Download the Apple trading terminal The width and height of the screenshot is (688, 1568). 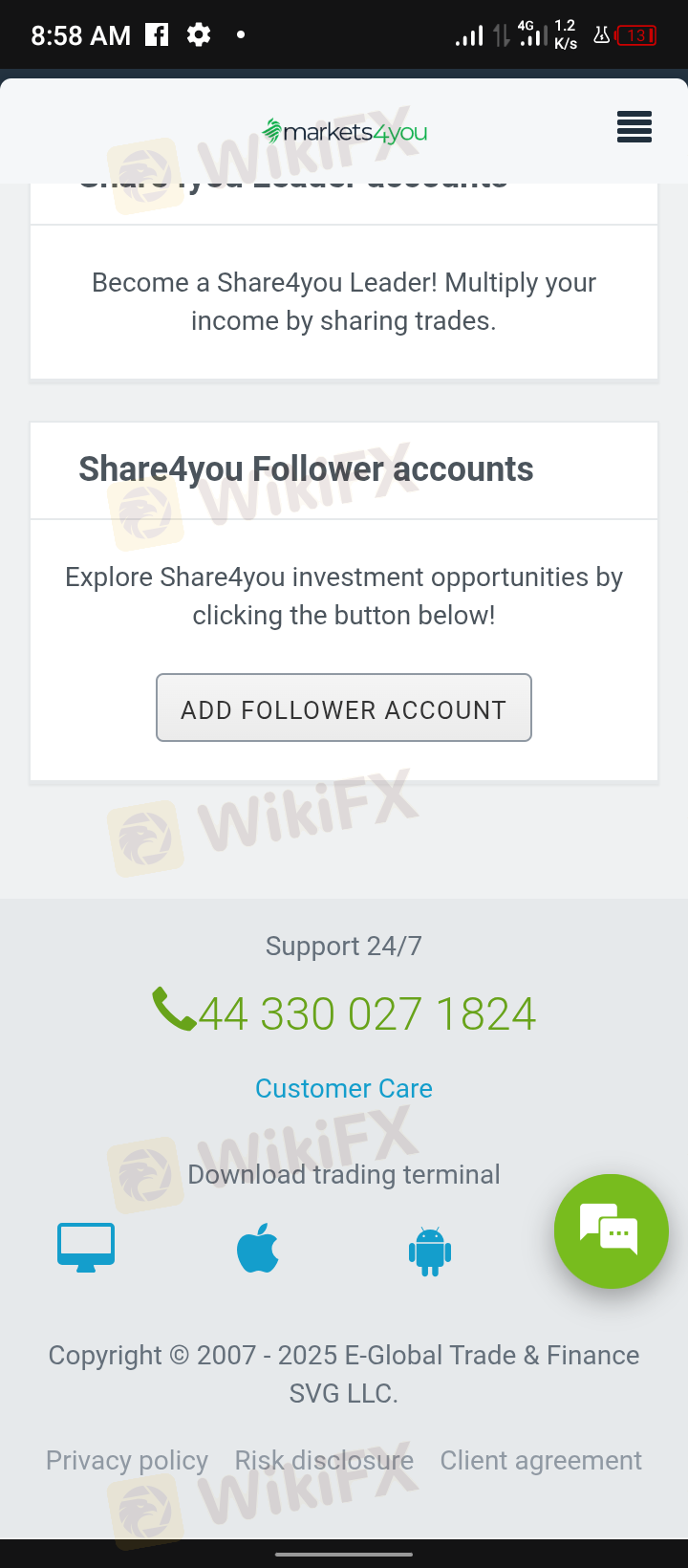pos(258,1249)
